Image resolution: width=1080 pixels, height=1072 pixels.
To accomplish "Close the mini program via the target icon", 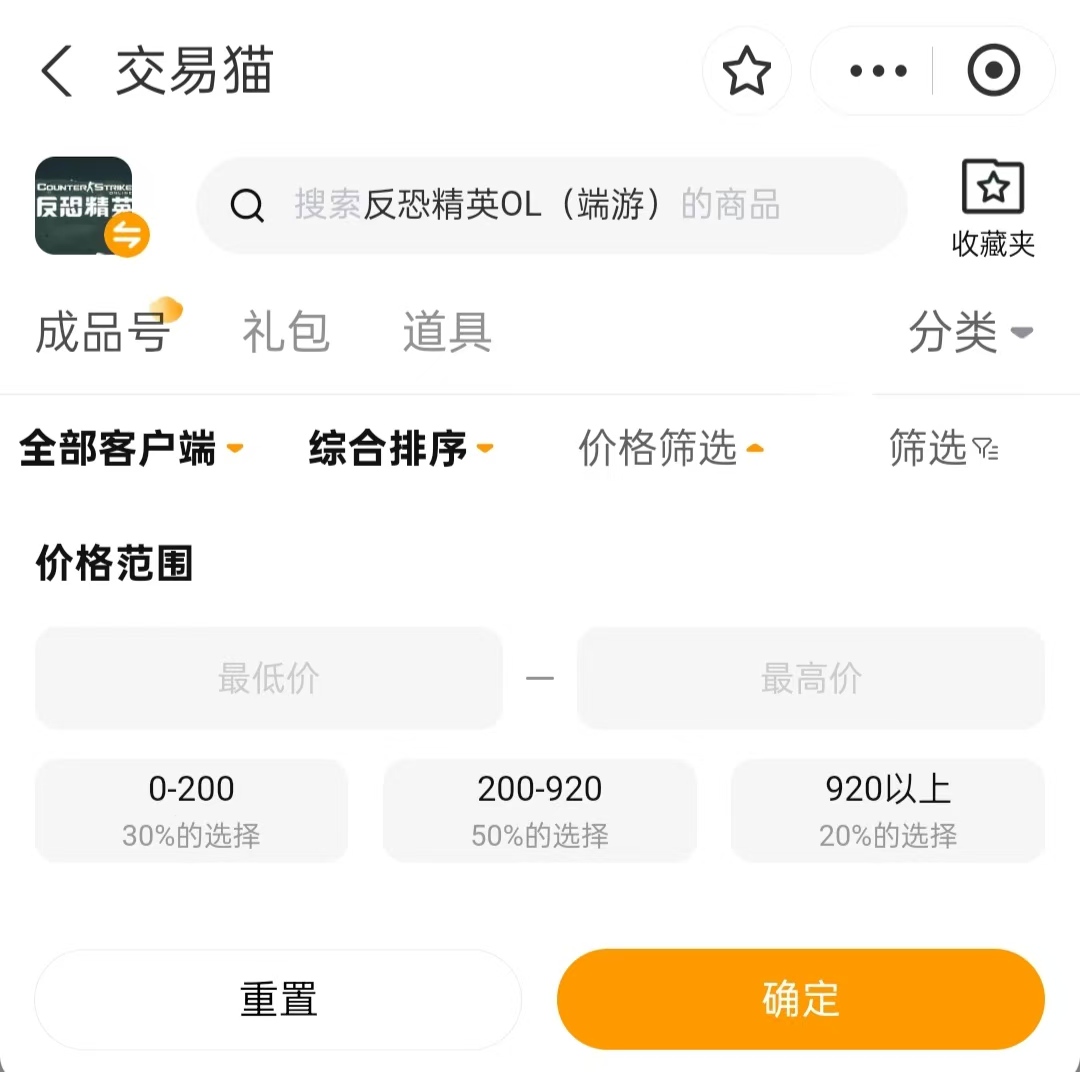I will [993, 72].
